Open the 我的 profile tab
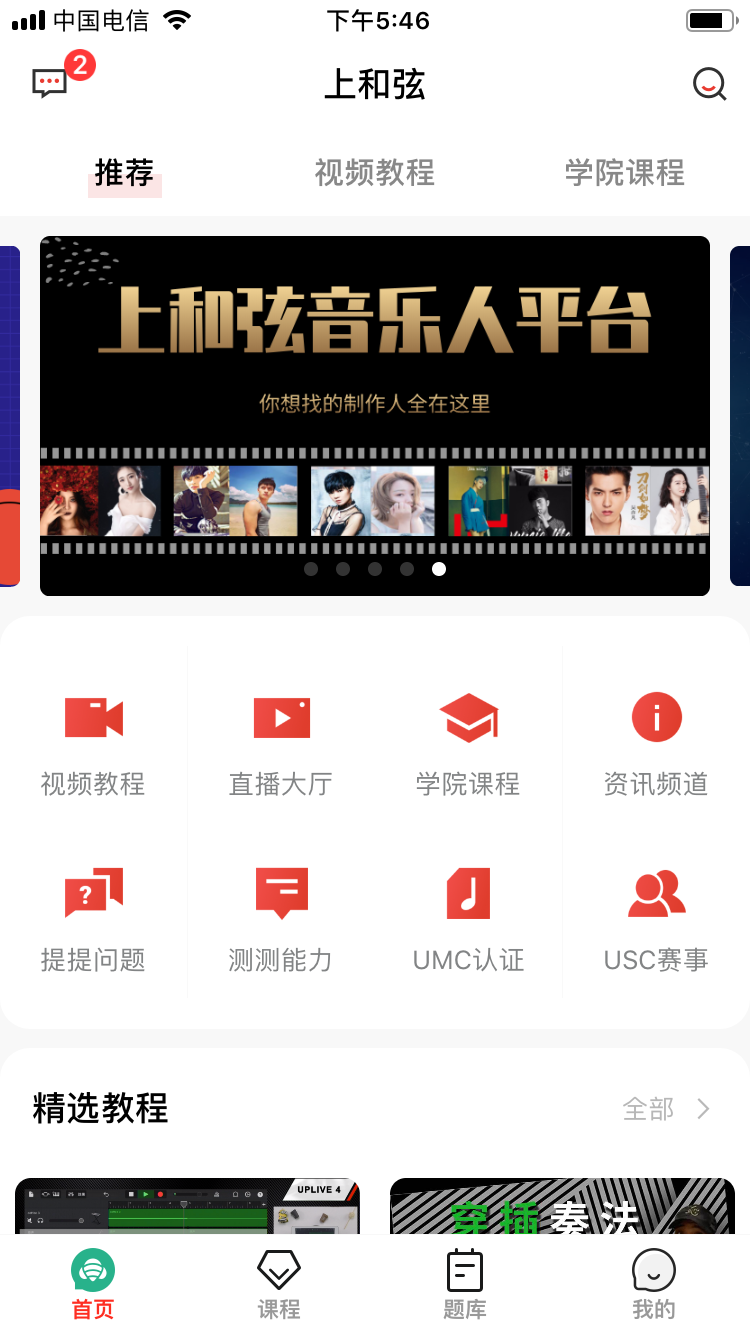Screen dimensions: 750x1334 point(654,1284)
